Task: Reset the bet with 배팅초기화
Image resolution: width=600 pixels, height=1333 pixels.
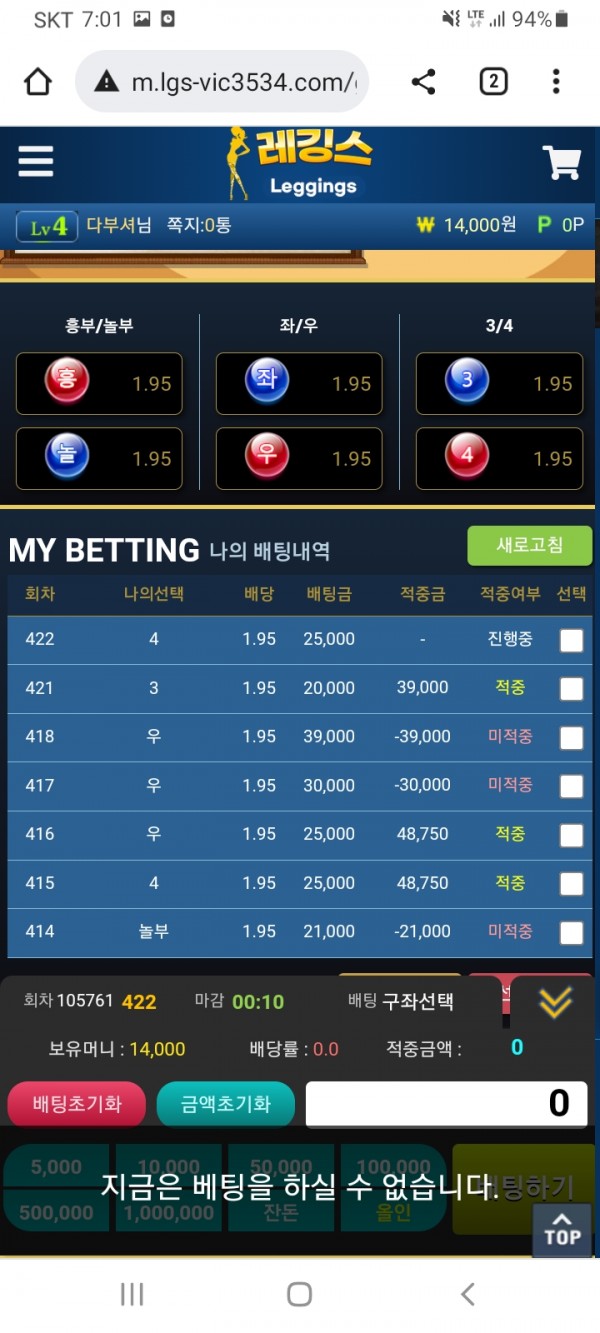Action: point(77,1104)
